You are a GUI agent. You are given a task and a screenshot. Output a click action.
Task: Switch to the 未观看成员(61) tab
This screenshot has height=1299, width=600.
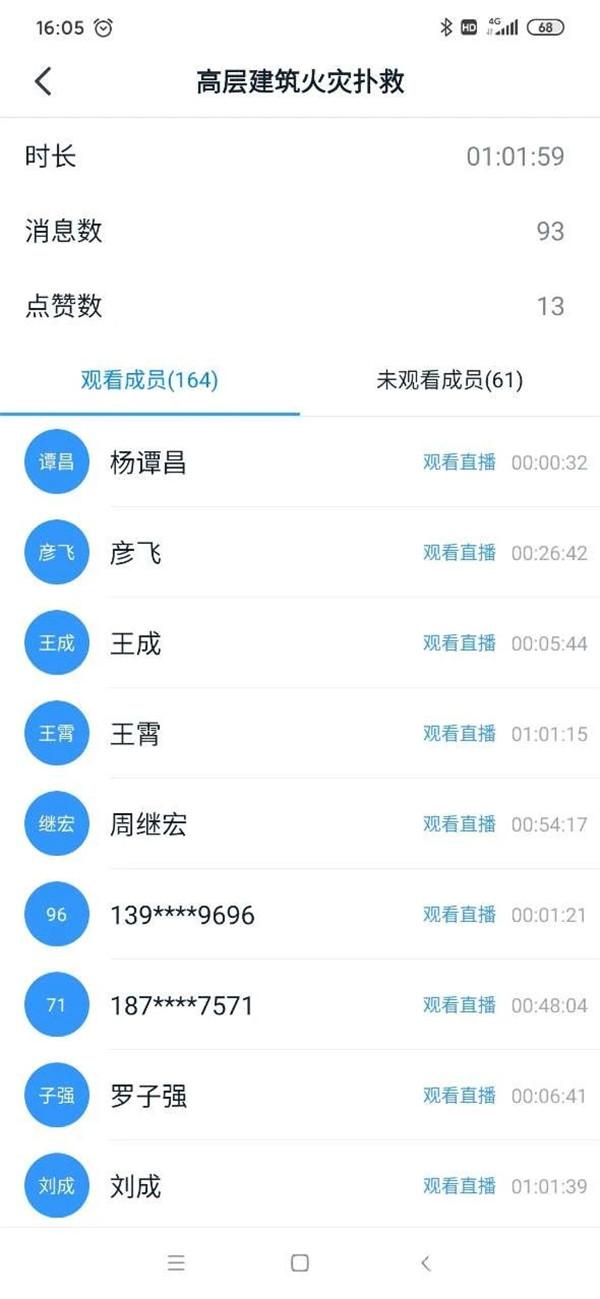pyautogui.click(x=449, y=380)
